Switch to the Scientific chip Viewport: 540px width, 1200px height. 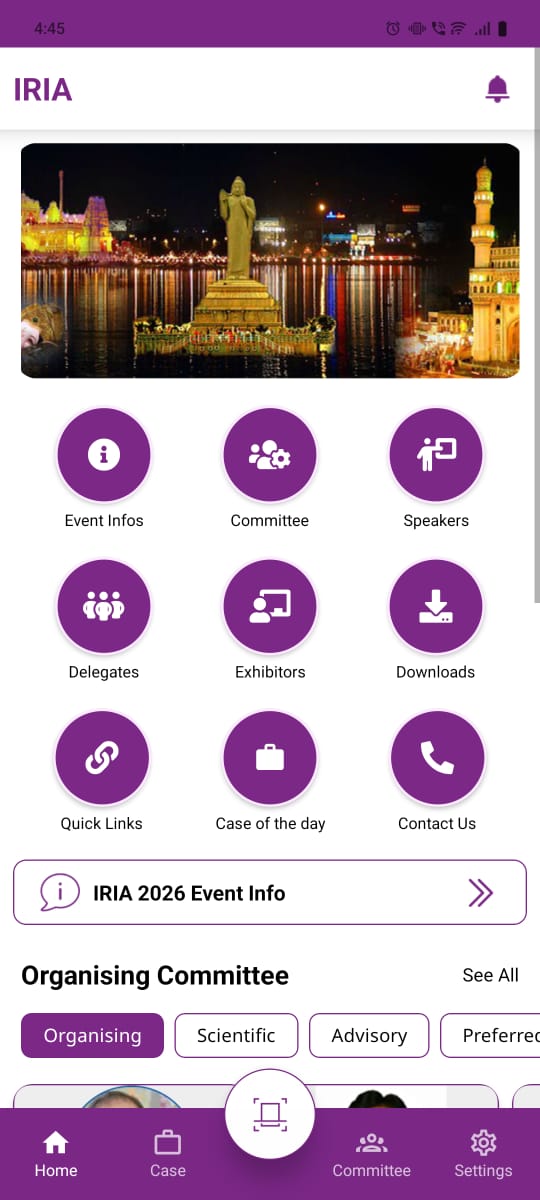tap(236, 1035)
